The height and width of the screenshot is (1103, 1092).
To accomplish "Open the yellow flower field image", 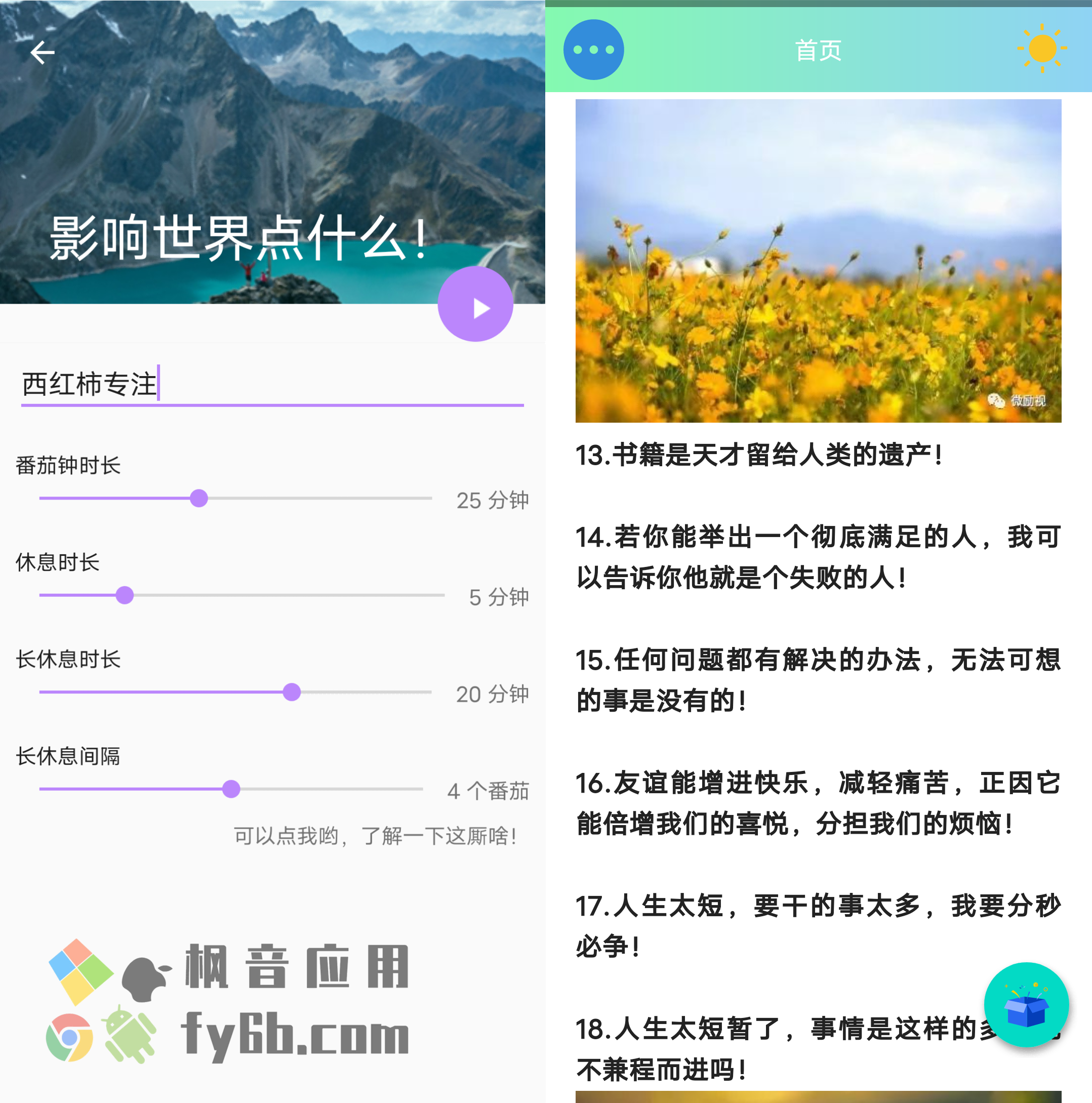I will [818, 261].
